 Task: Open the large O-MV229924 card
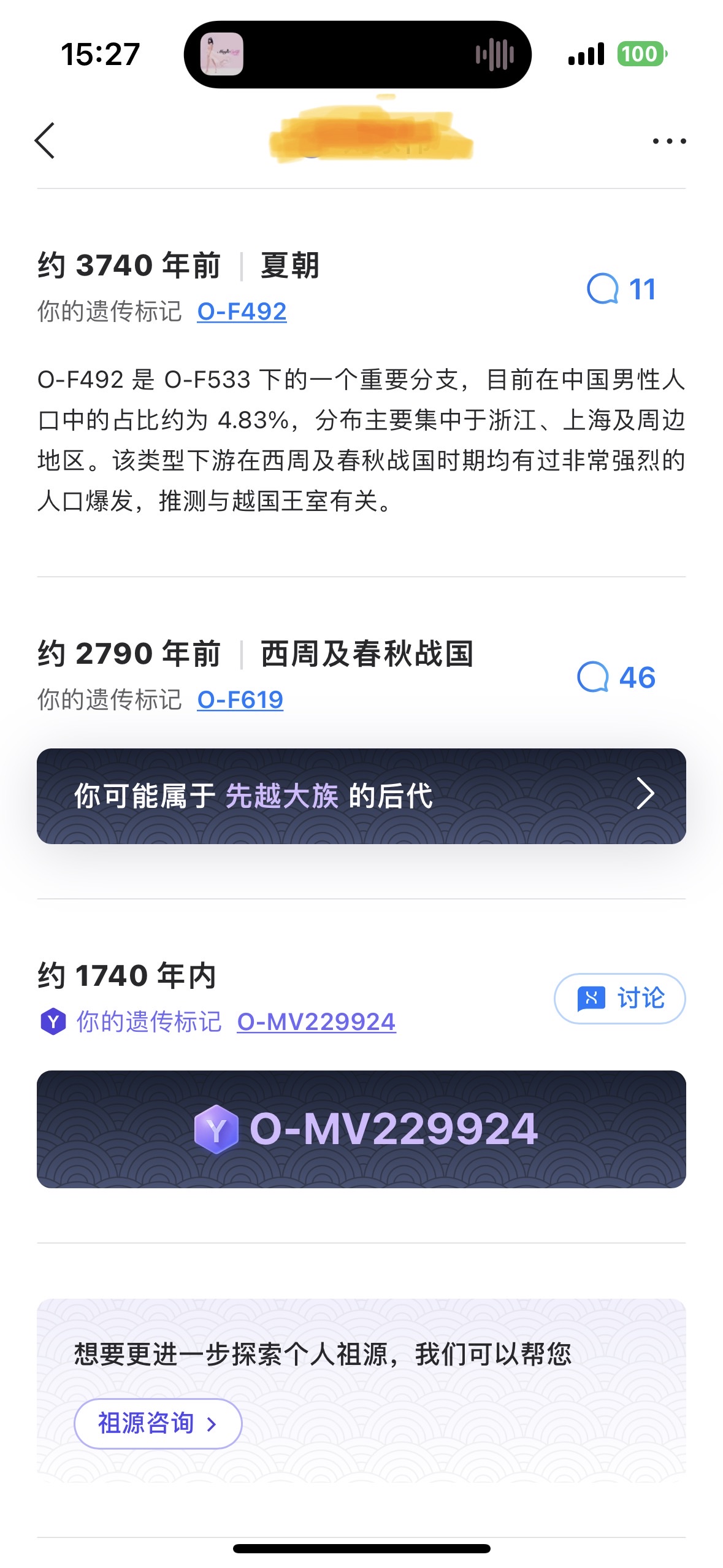pyautogui.click(x=361, y=1129)
